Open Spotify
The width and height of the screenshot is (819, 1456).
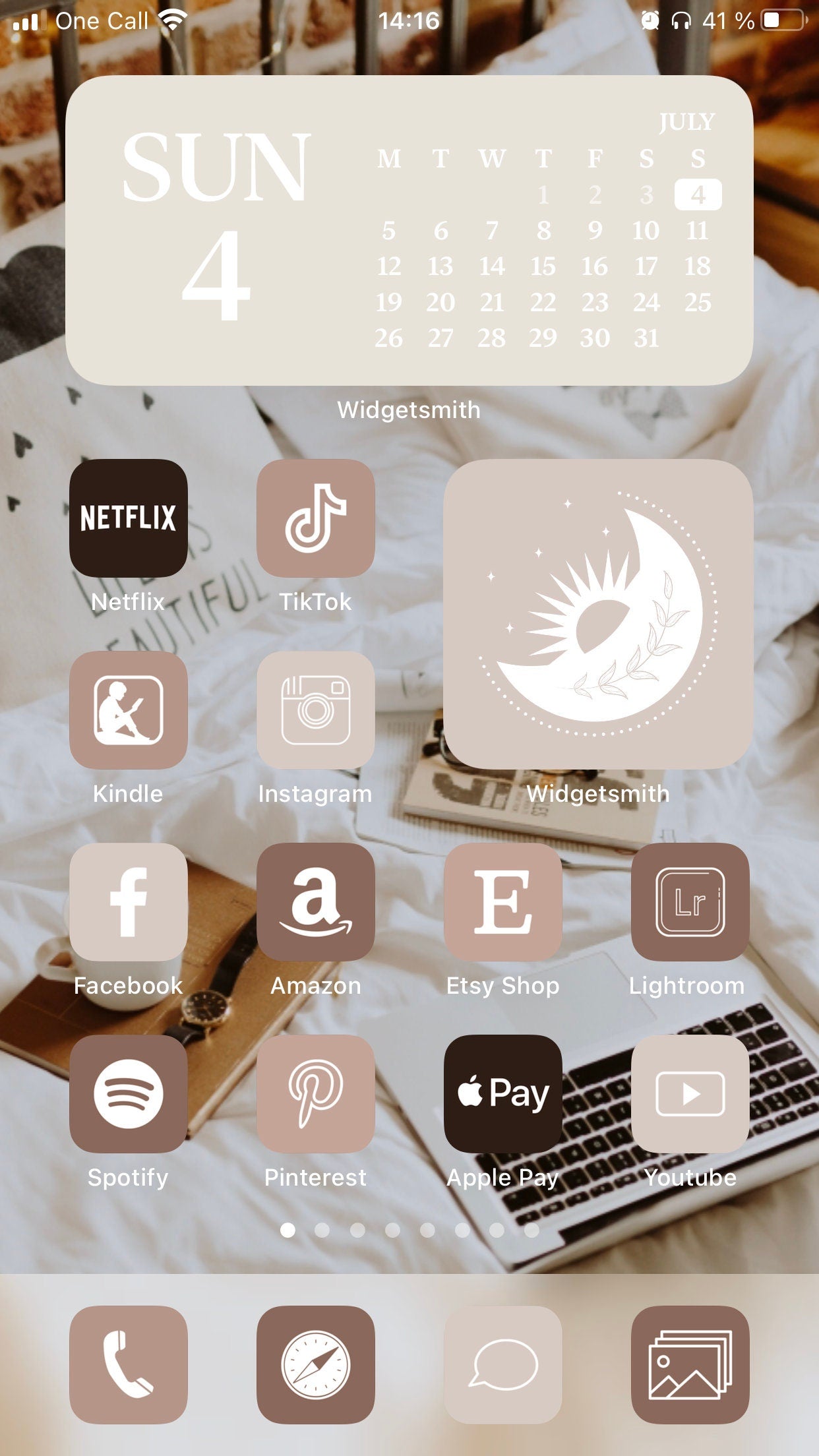129,1093
